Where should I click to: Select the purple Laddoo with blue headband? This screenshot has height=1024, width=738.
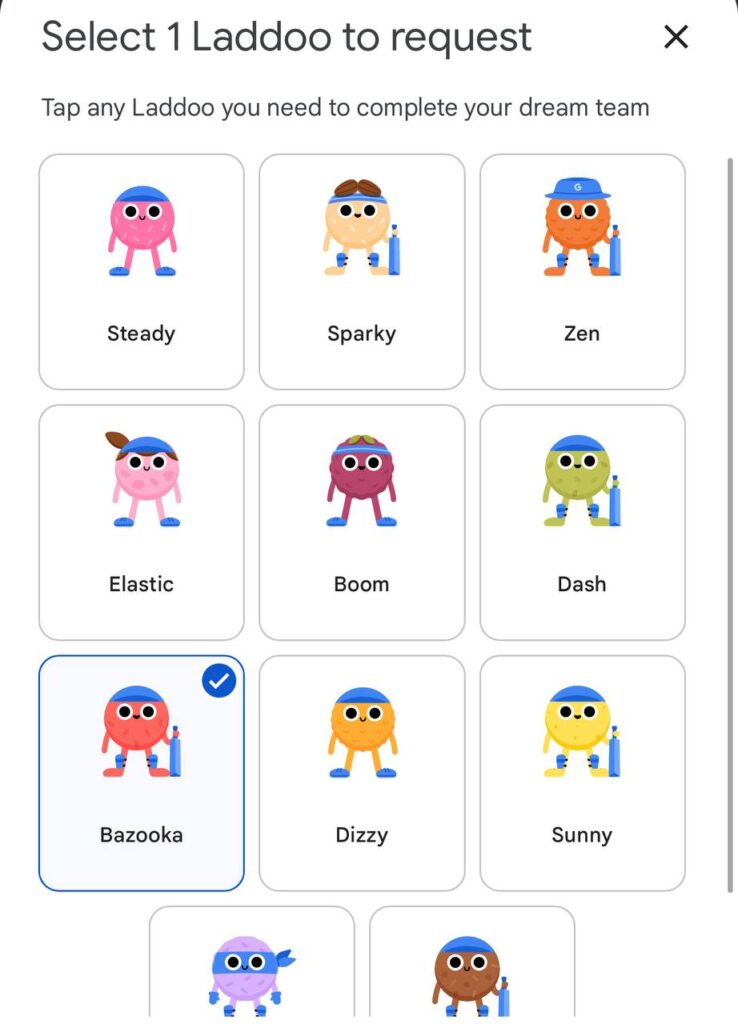coord(252,965)
